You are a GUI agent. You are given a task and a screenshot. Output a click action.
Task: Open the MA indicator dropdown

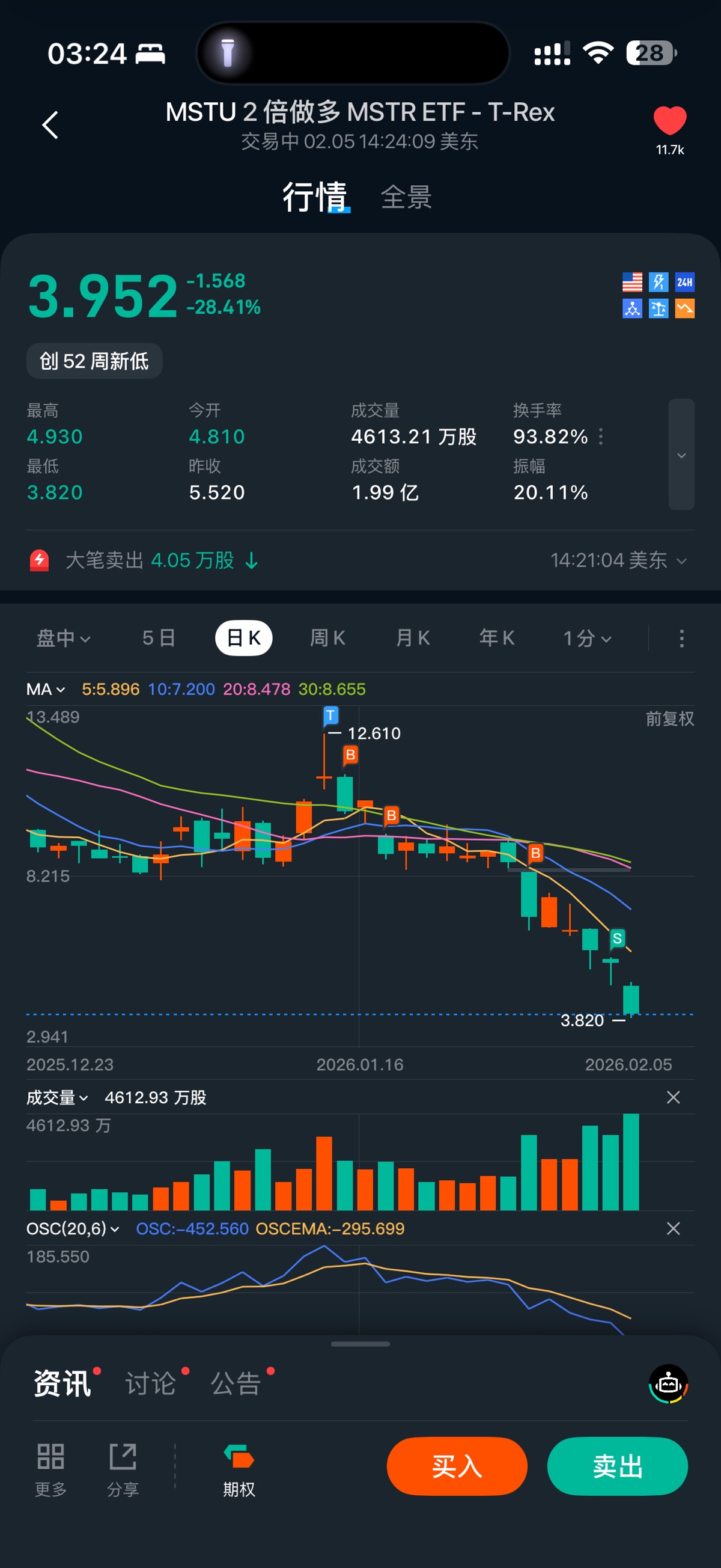pos(46,689)
